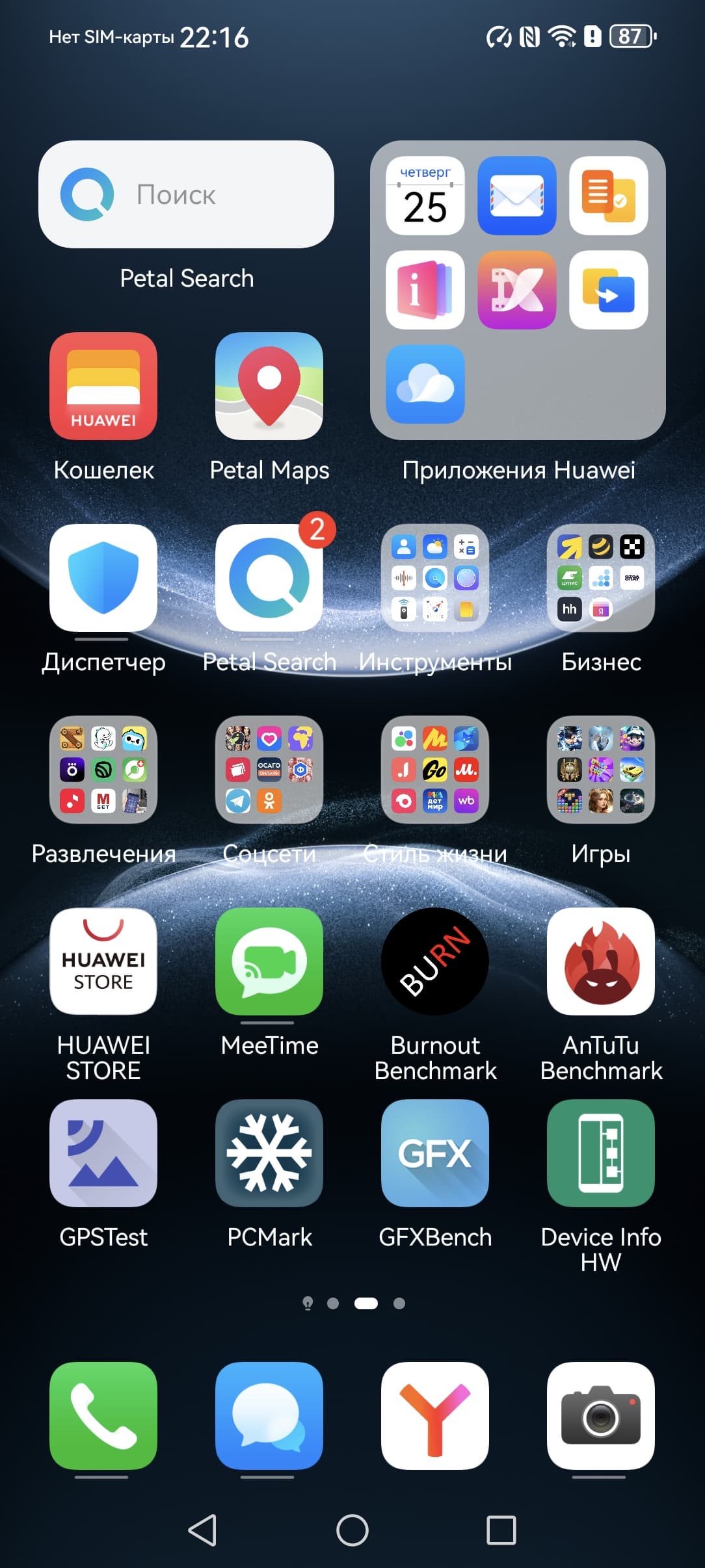705x1568 pixels.
Task: Open Device Info HW
Action: click(601, 1153)
